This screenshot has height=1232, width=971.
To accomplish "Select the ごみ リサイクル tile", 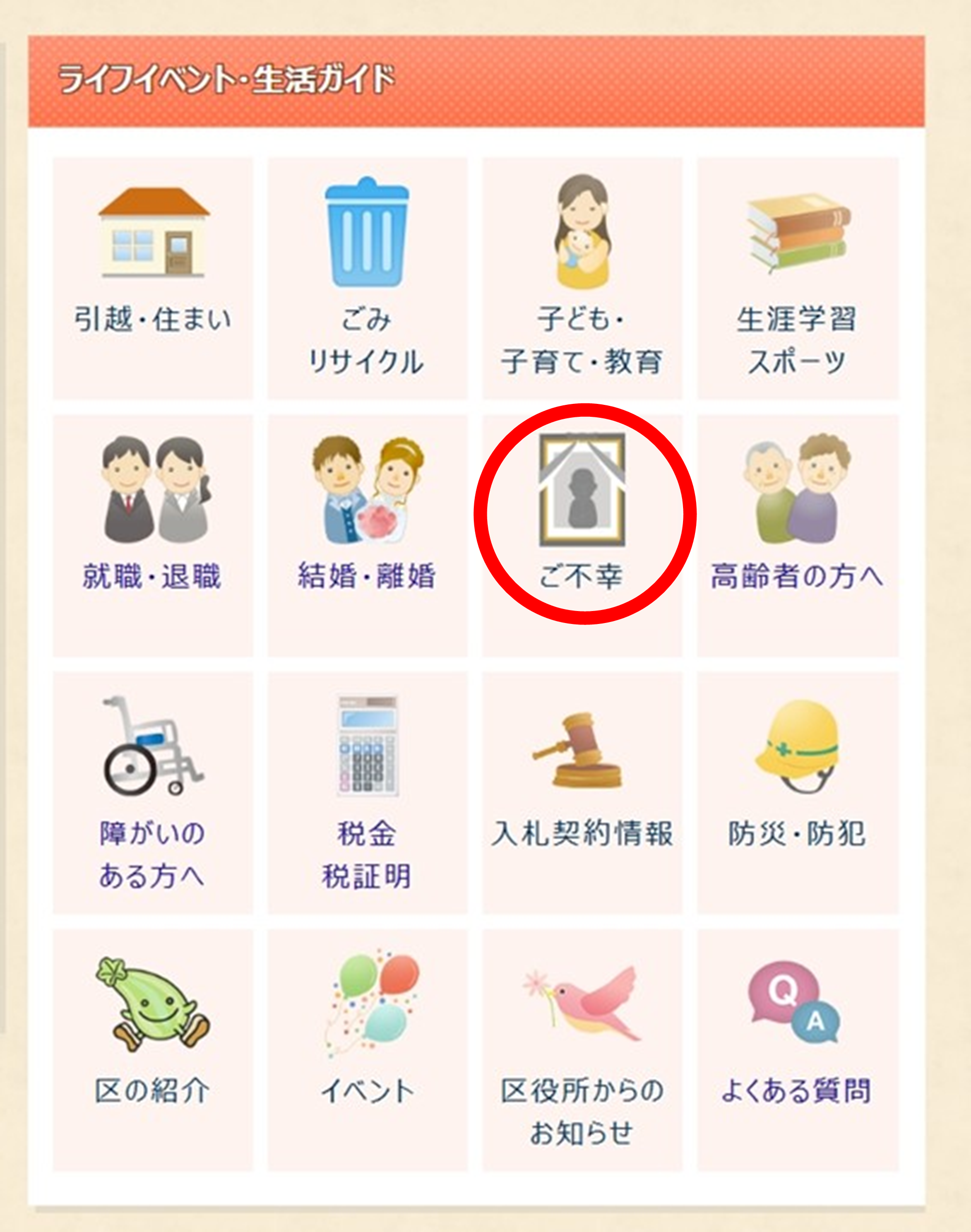I will point(367,278).
